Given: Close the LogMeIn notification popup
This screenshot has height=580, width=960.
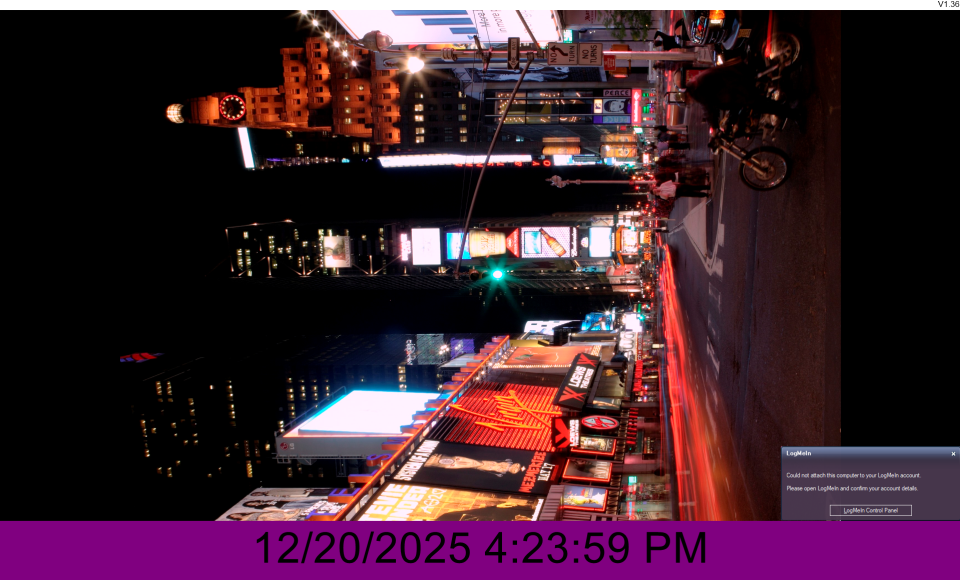Looking at the screenshot, I should point(953,454).
